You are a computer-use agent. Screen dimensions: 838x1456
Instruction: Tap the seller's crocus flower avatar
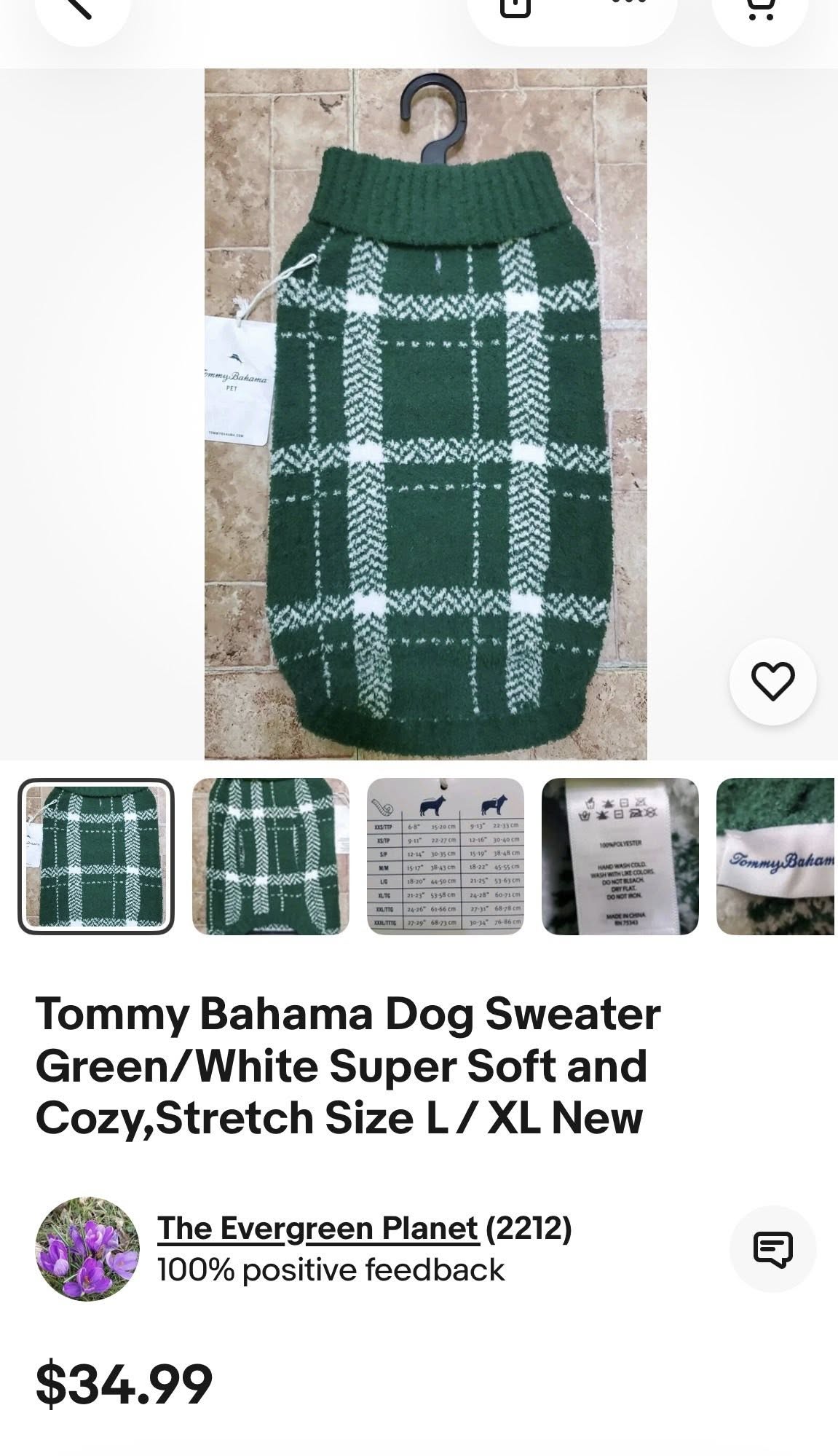87,1248
